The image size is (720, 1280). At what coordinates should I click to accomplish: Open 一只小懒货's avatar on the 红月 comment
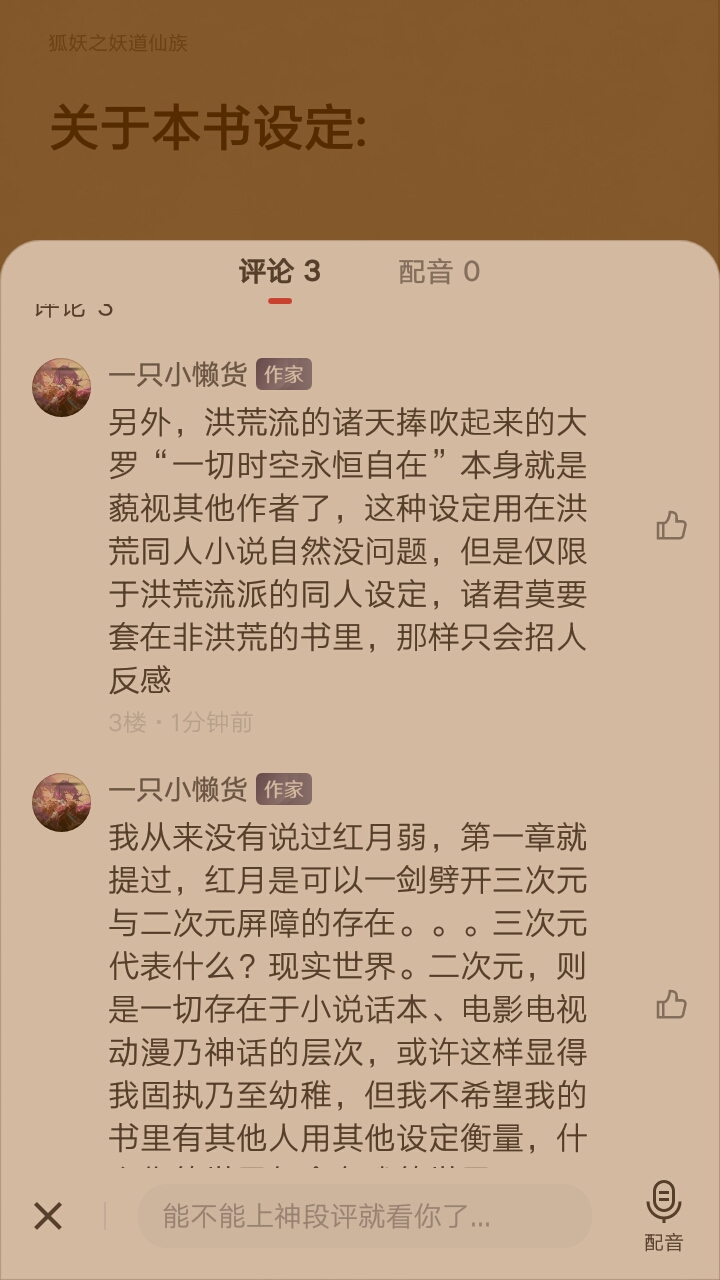click(62, 802)
